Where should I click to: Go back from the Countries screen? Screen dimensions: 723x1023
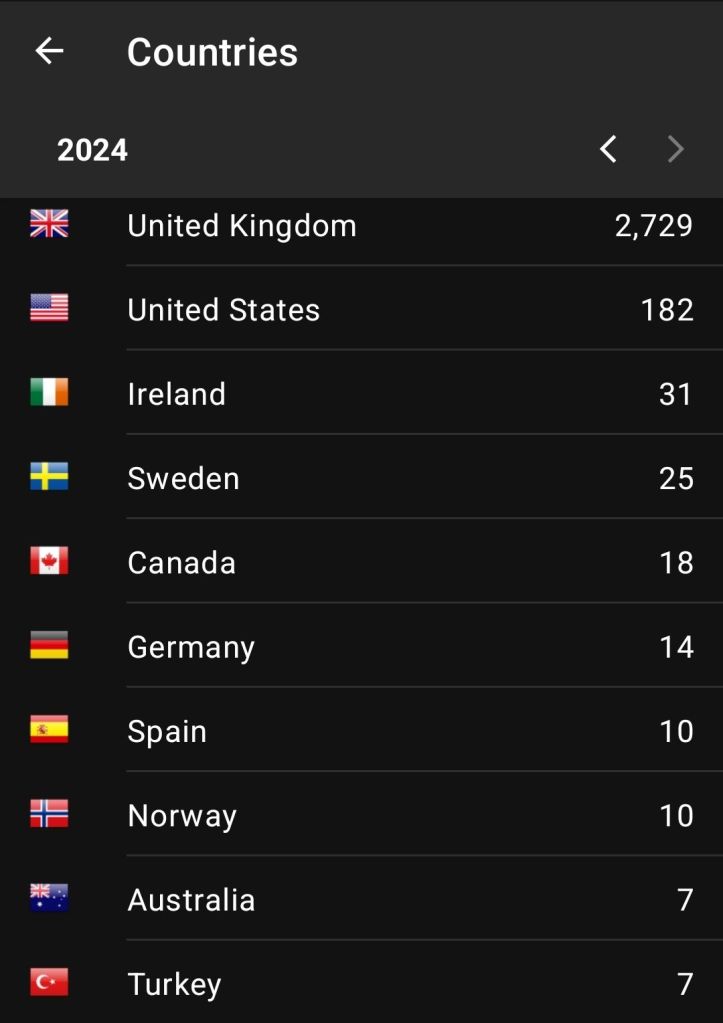pos(49,52)
